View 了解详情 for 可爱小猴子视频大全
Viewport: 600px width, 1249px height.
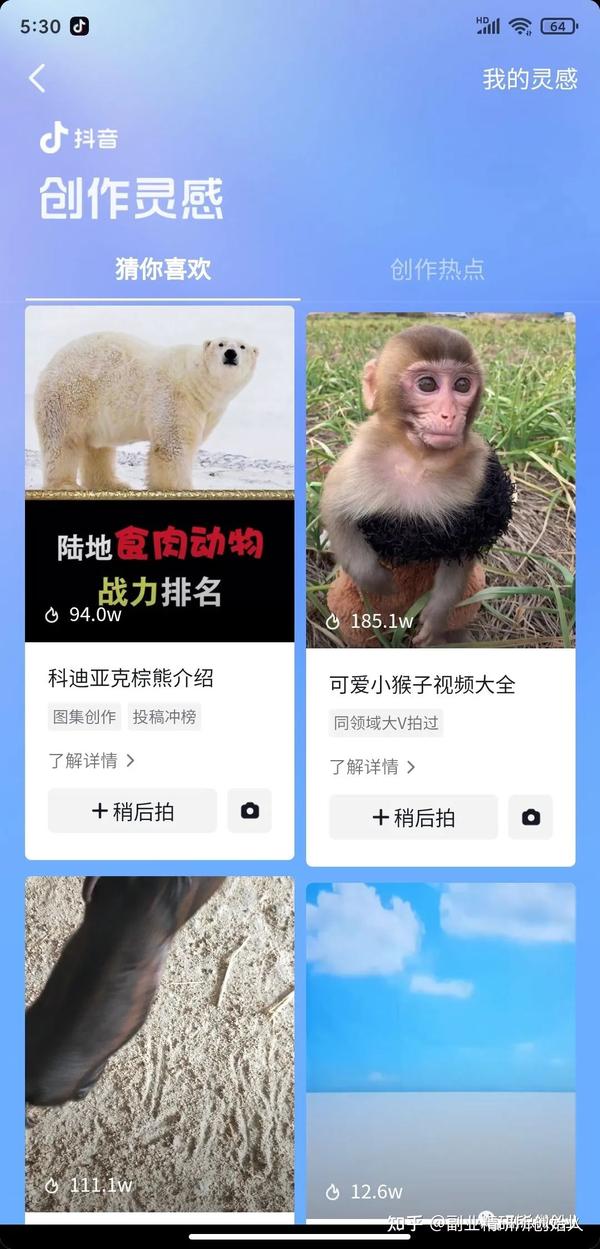point(372,767)
